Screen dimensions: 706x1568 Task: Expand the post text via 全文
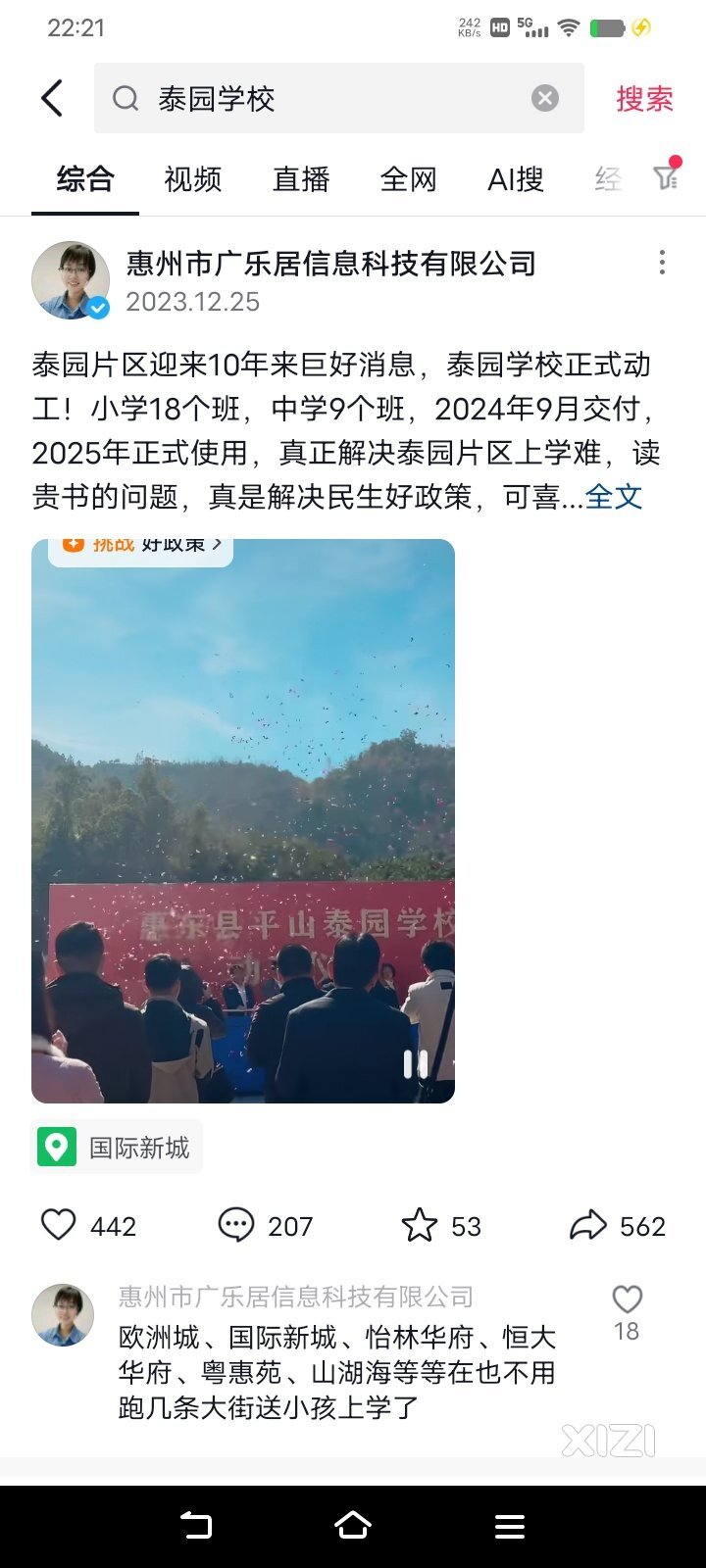coord(614,497)
